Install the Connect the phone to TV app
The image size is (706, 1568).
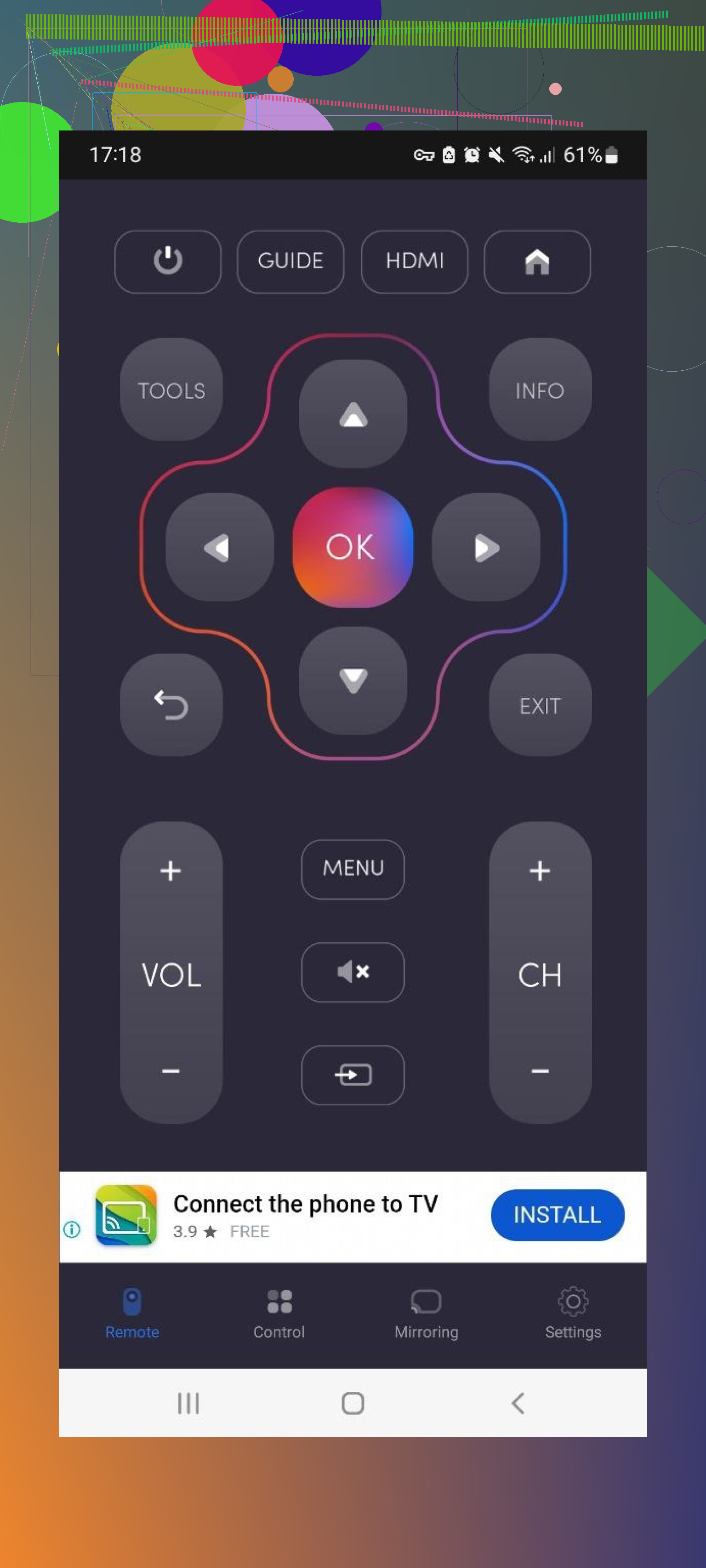(557, 1214)
